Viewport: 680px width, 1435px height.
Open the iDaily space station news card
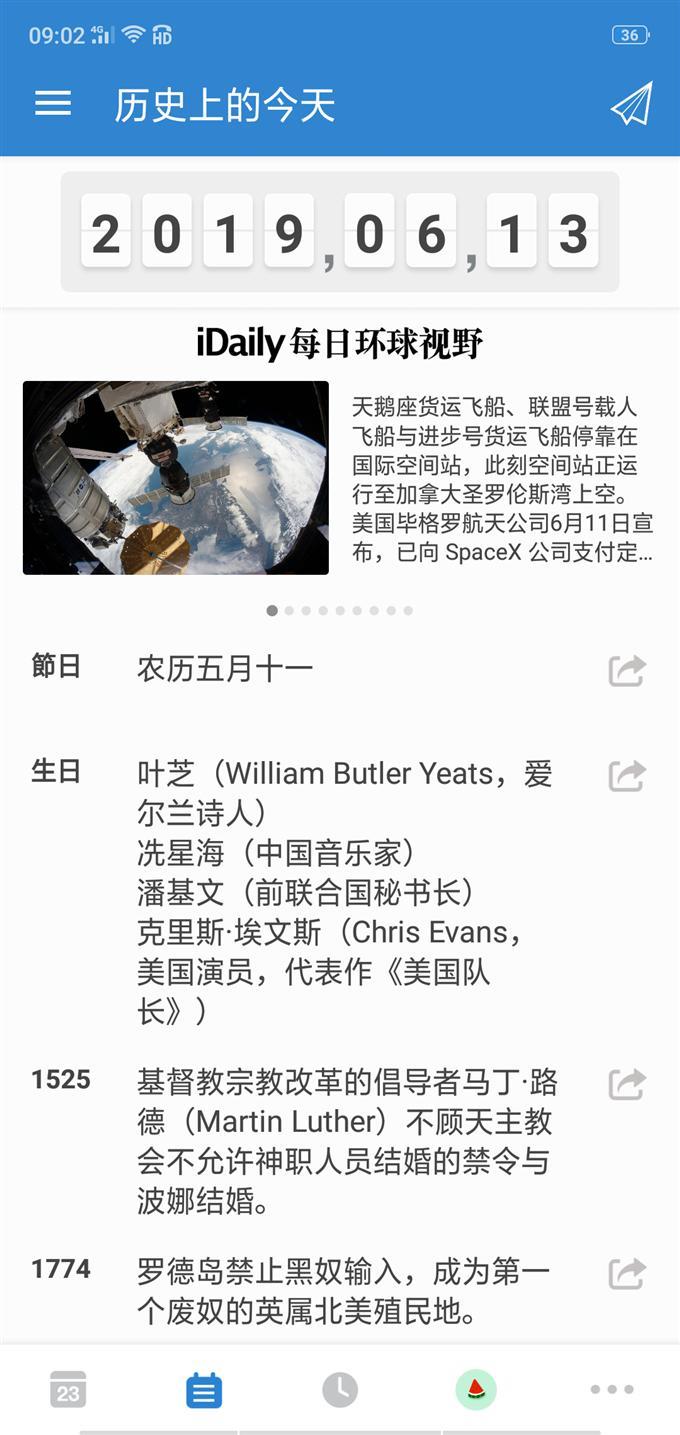[x=338, y=478]
